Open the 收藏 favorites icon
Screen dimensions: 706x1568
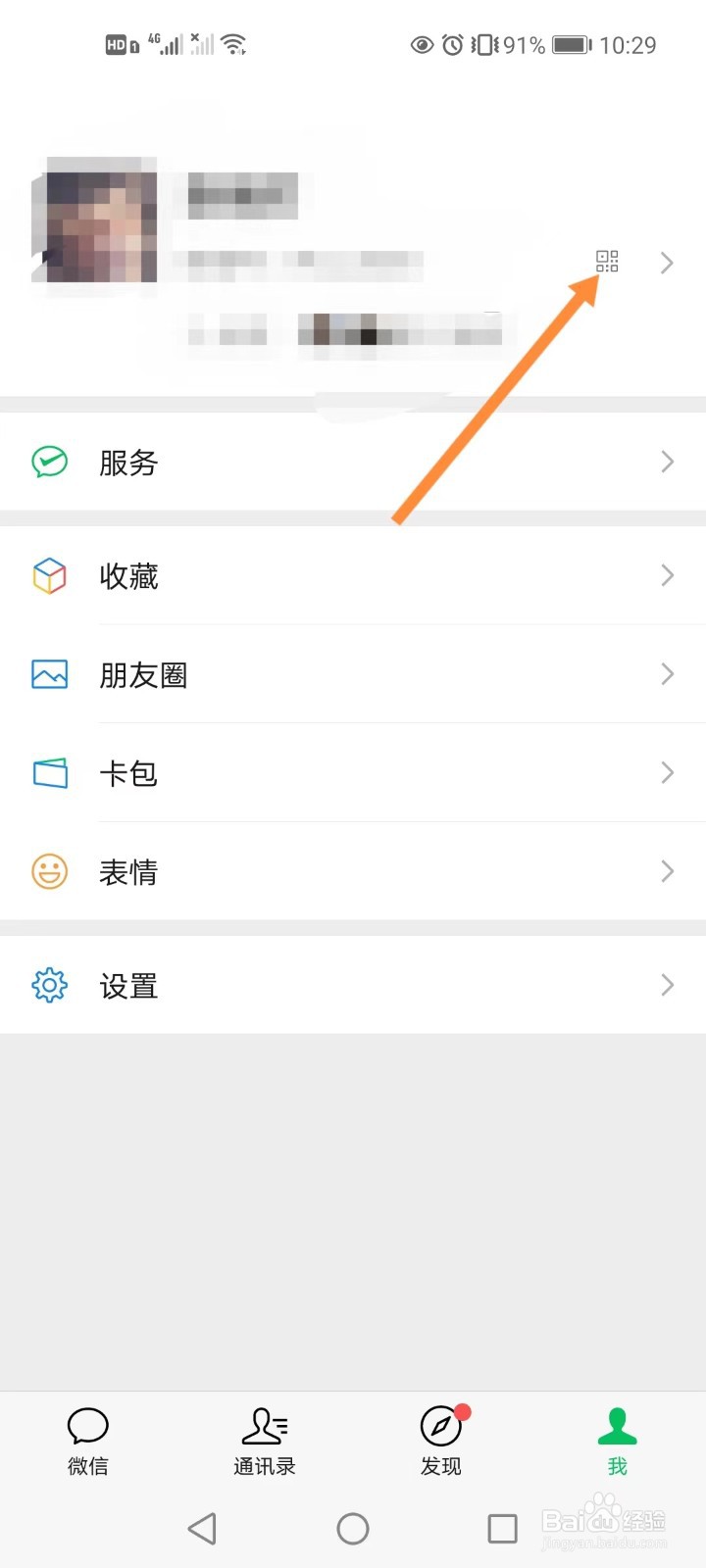pos(48,576)
